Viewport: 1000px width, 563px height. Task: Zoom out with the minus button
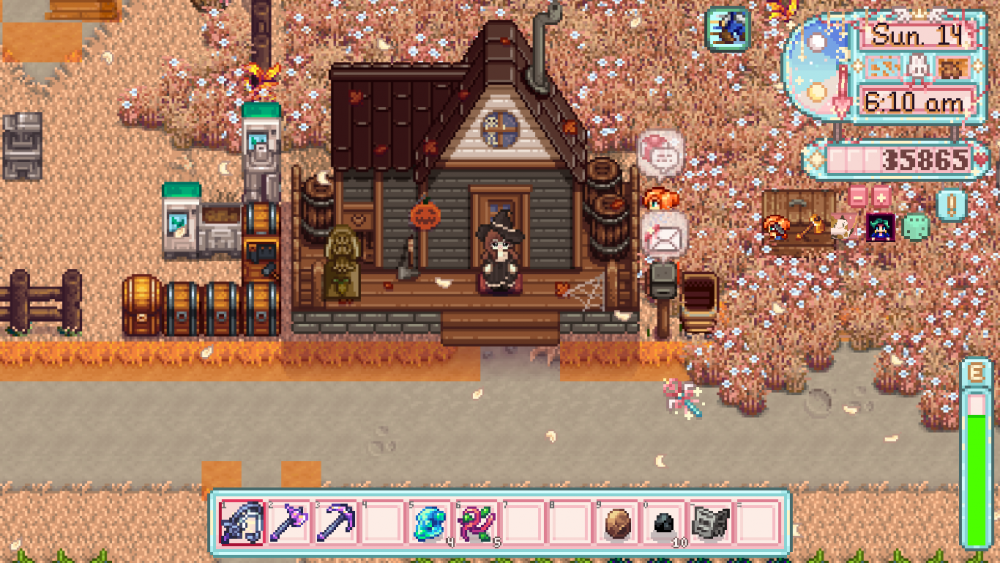pos(857,195)
